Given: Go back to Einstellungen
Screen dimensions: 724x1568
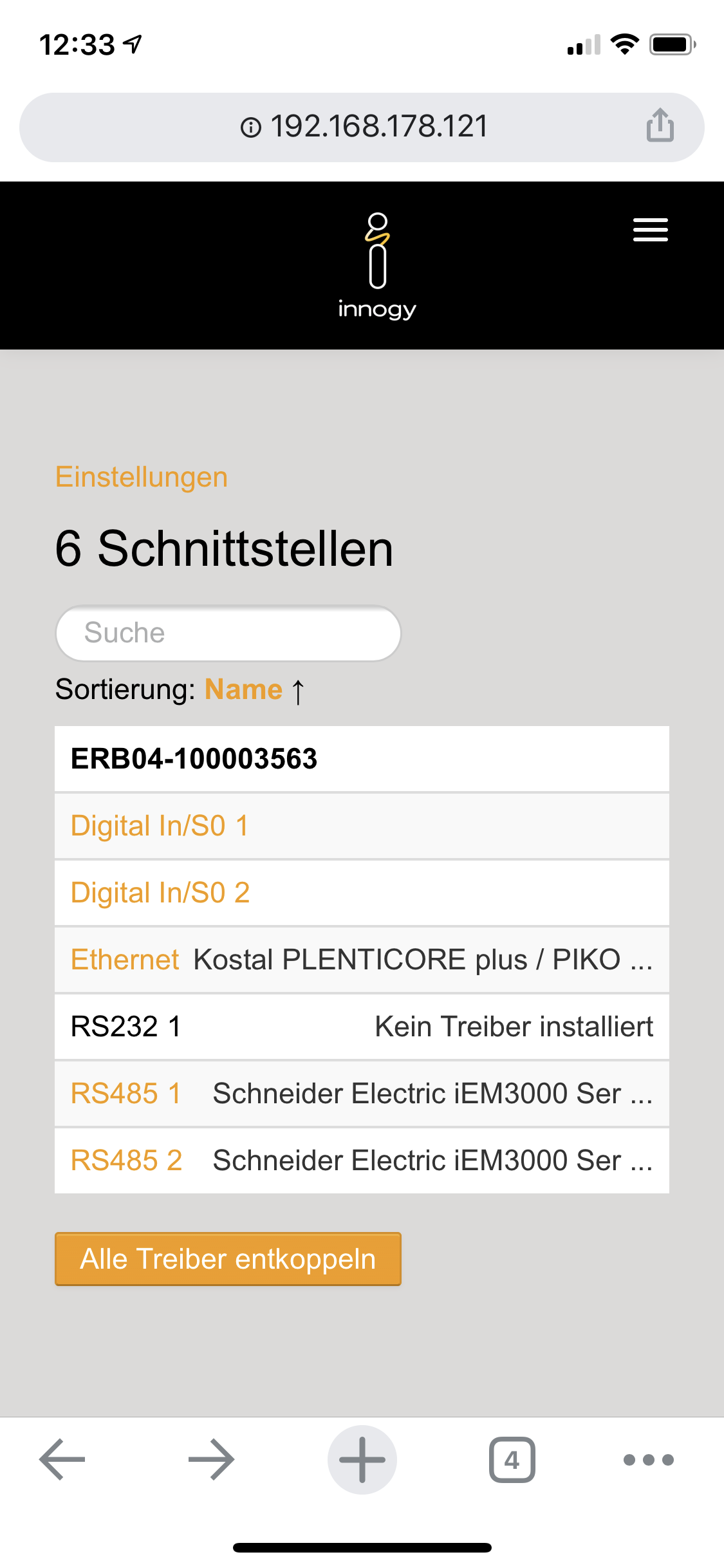Looking at the screenshot, I should 142,477.
